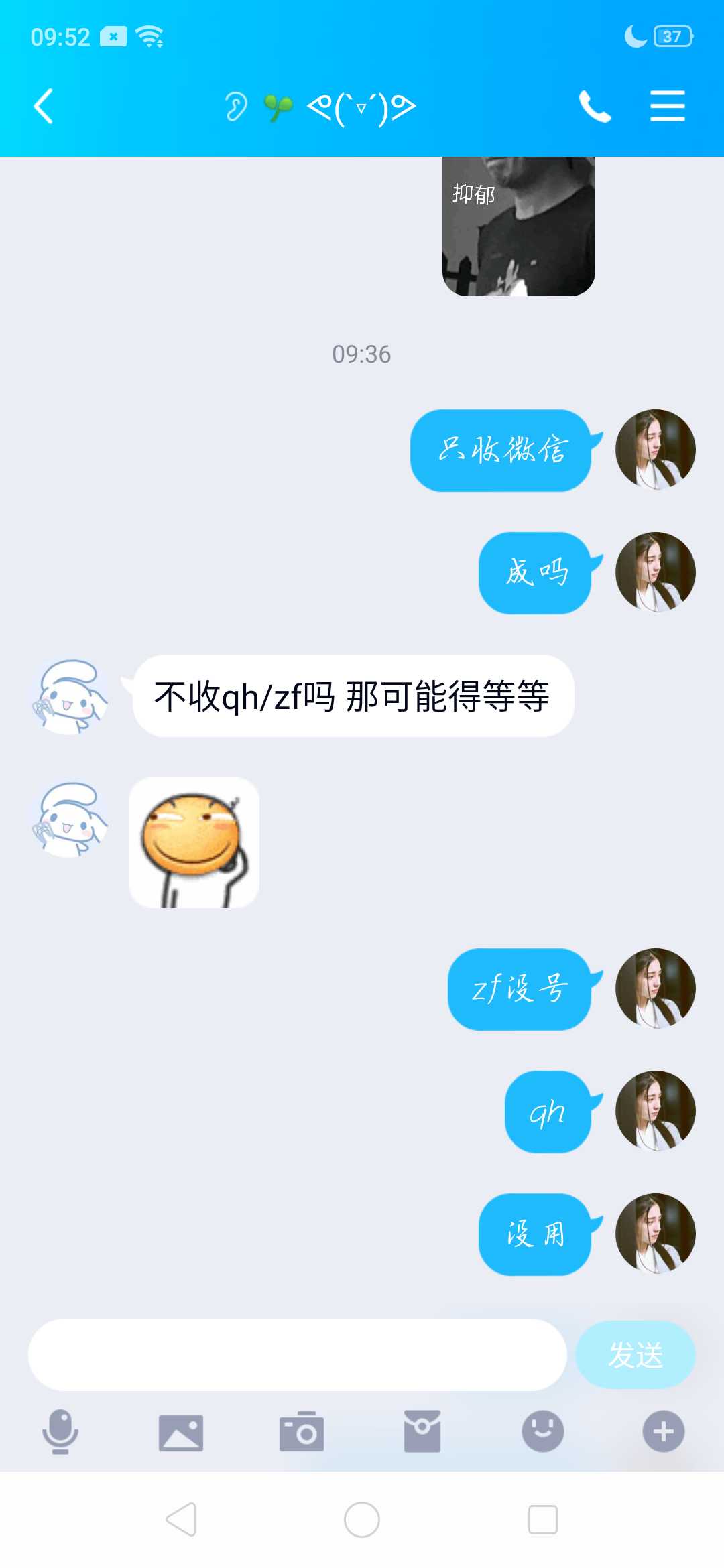Viewport: 724px width, 1568px height.
Task: Go back to the chat list
Action: 44,107
